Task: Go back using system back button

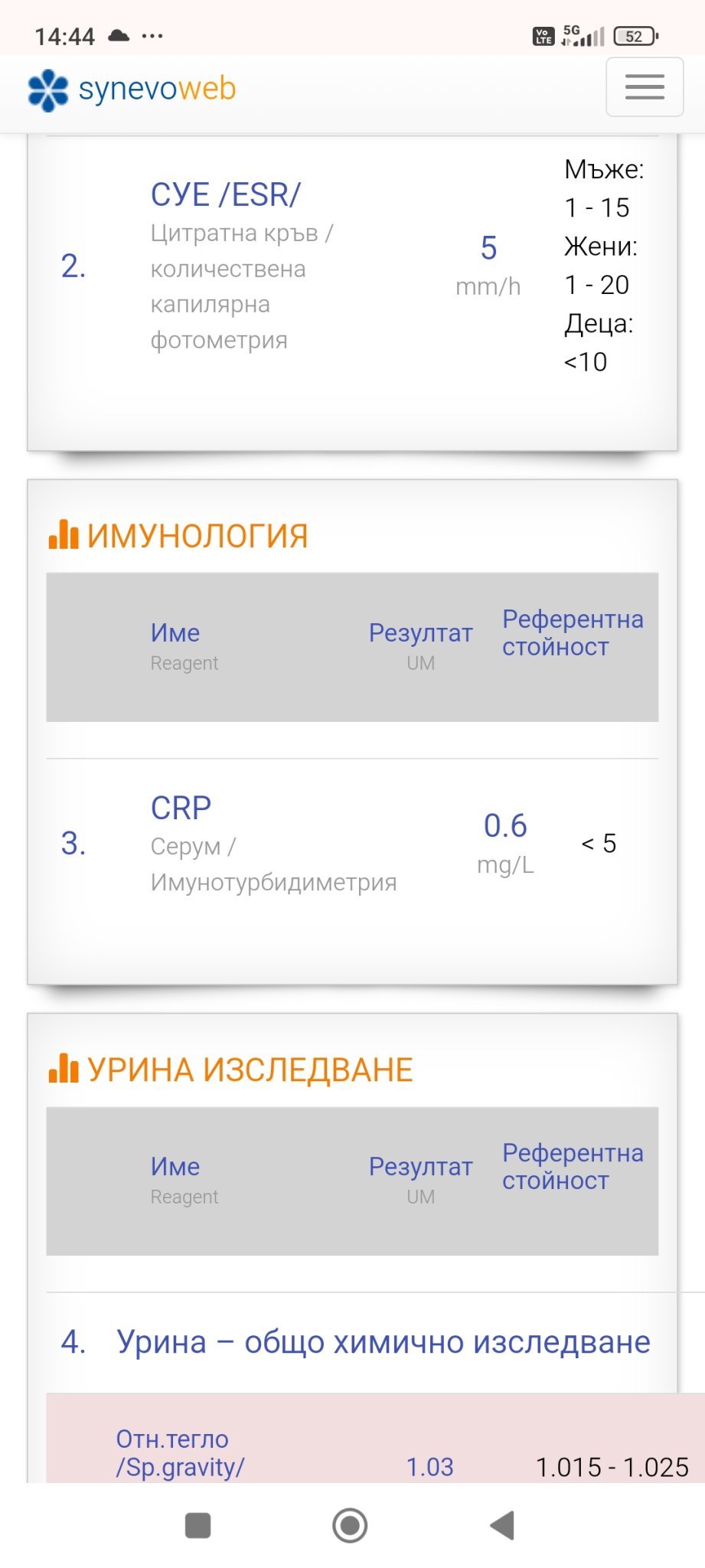Action: 502,1525
